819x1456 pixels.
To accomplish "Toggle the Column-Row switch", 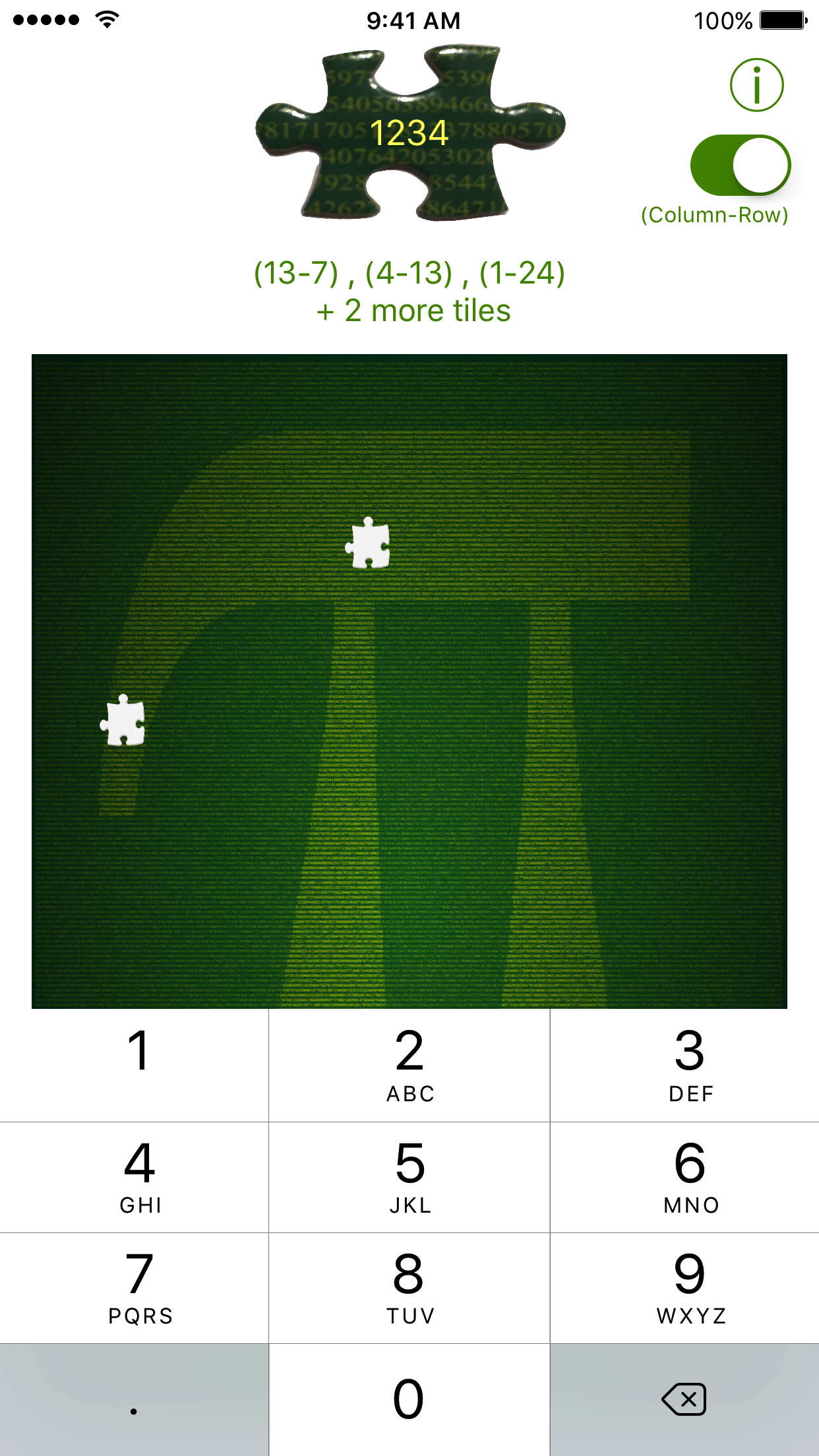I will (740, 166).
